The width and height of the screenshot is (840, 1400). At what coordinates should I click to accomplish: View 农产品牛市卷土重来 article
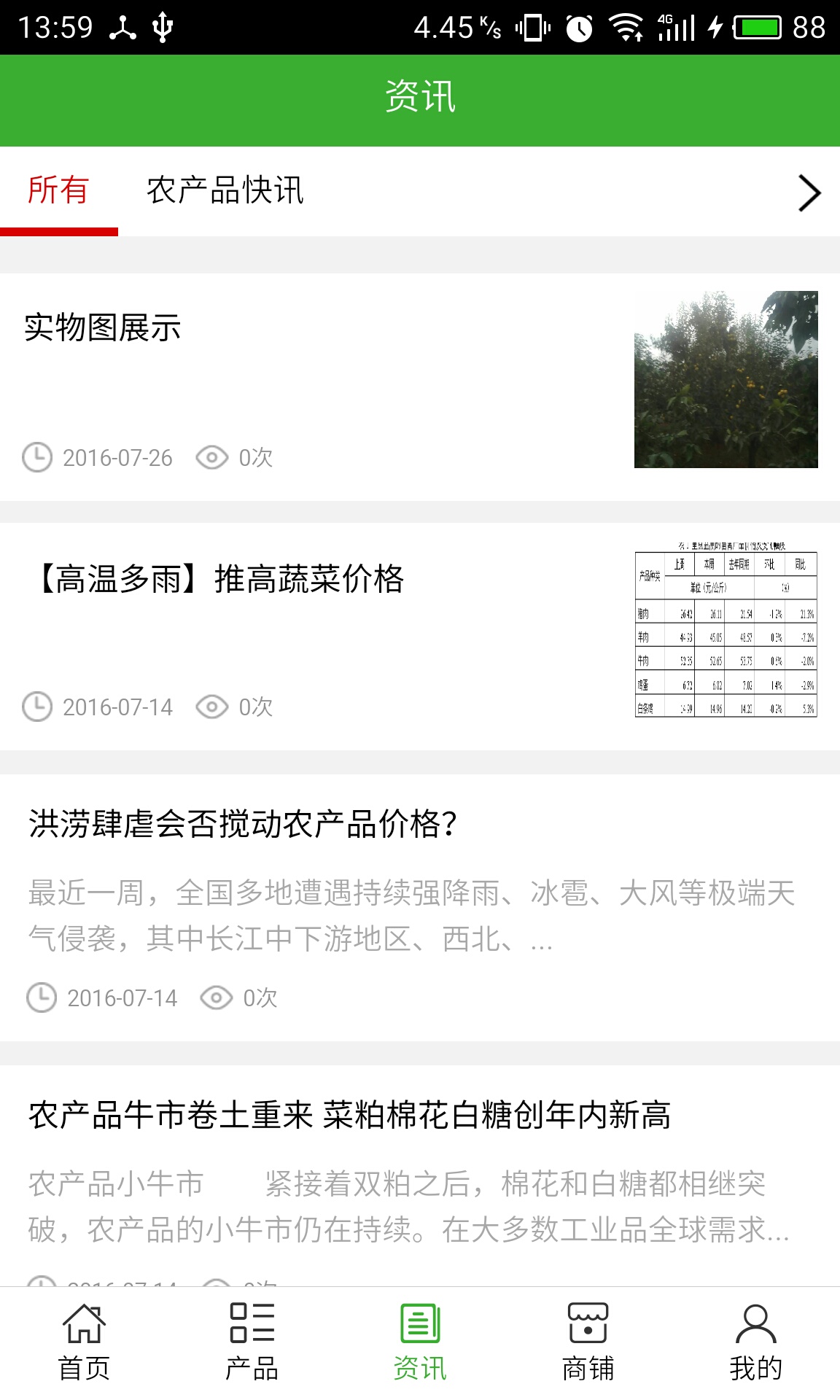[349, 1116]
